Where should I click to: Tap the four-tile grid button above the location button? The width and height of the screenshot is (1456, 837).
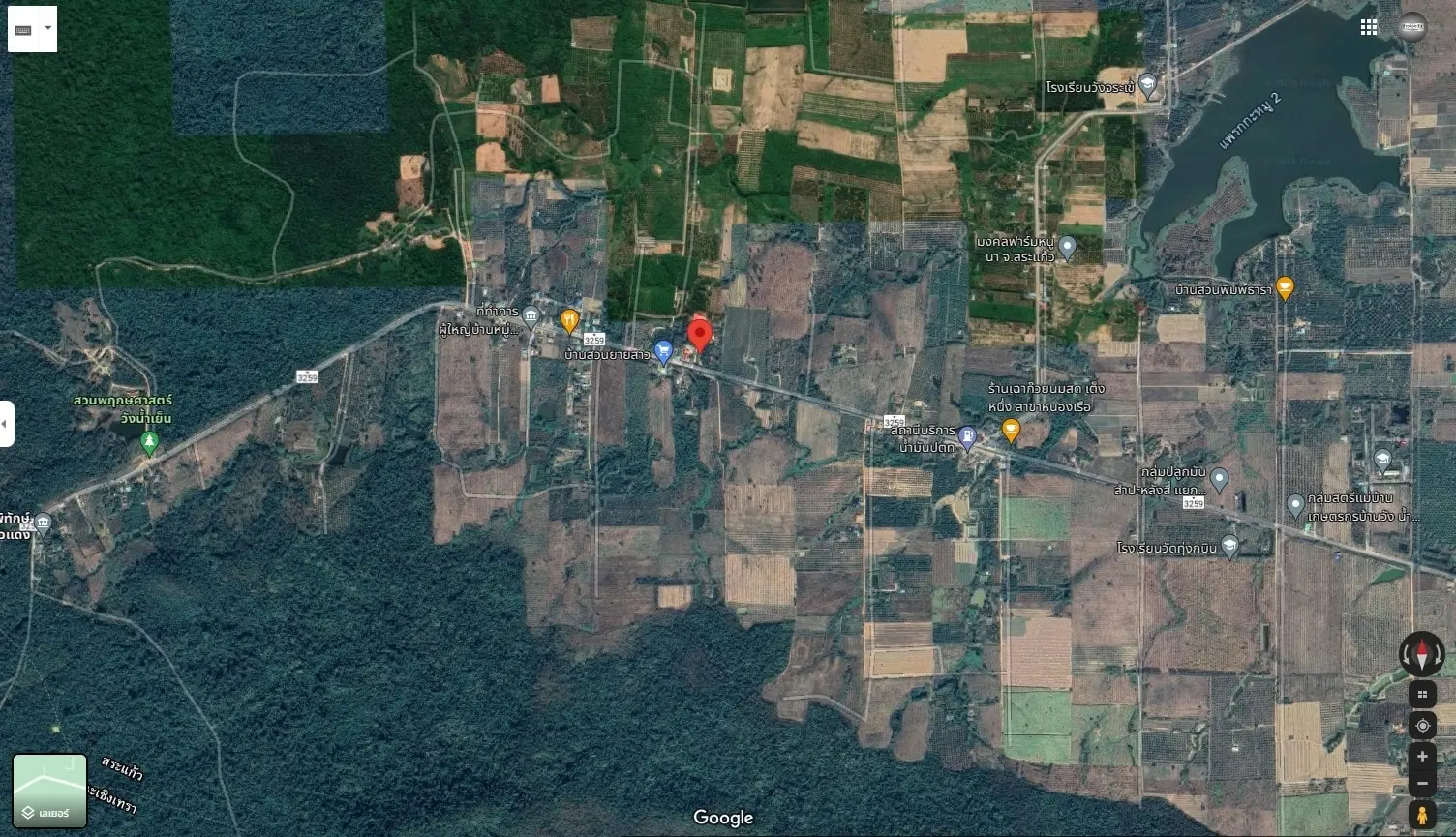[1421, 694]
